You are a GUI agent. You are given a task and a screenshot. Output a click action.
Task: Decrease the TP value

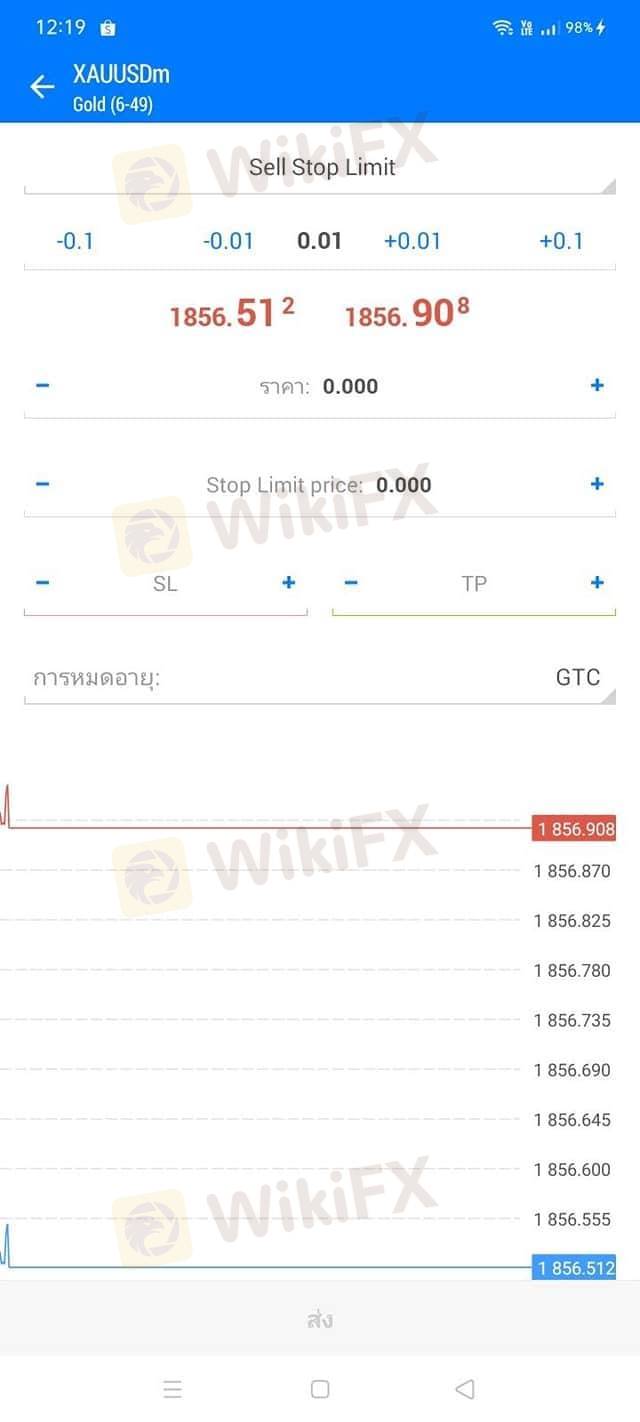pos(351,583)
